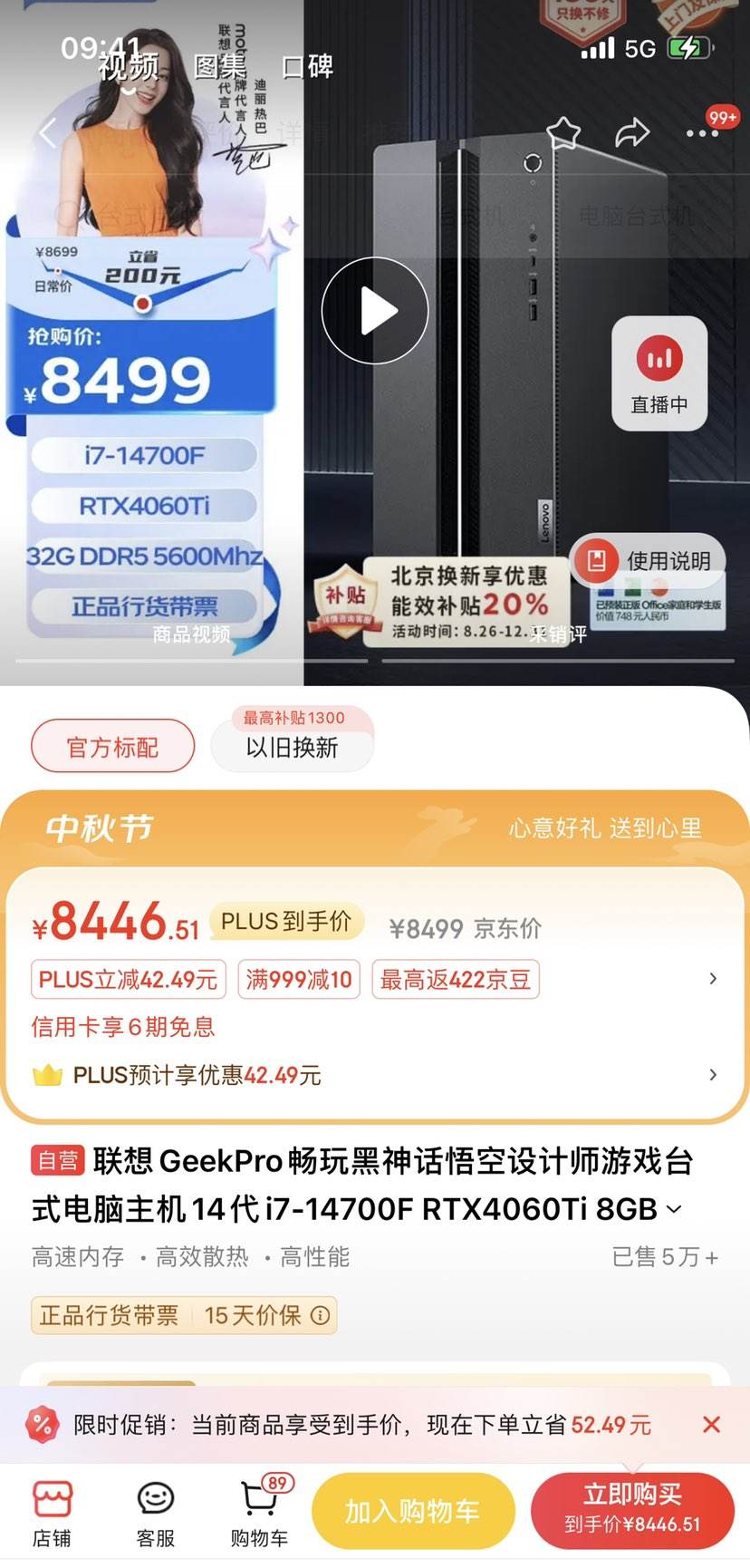Play the product video

click(375, 309)
